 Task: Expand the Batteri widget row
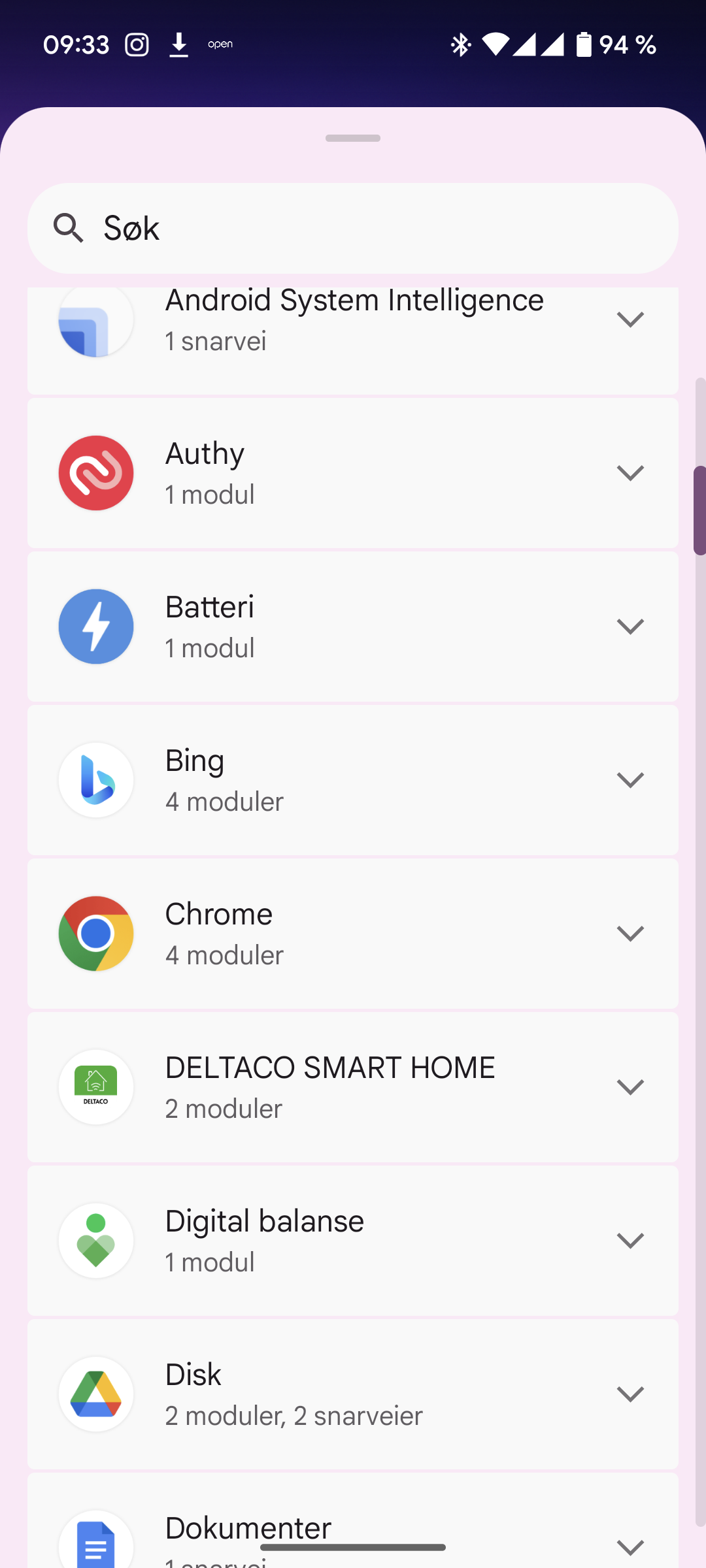(x=630, y=627)
